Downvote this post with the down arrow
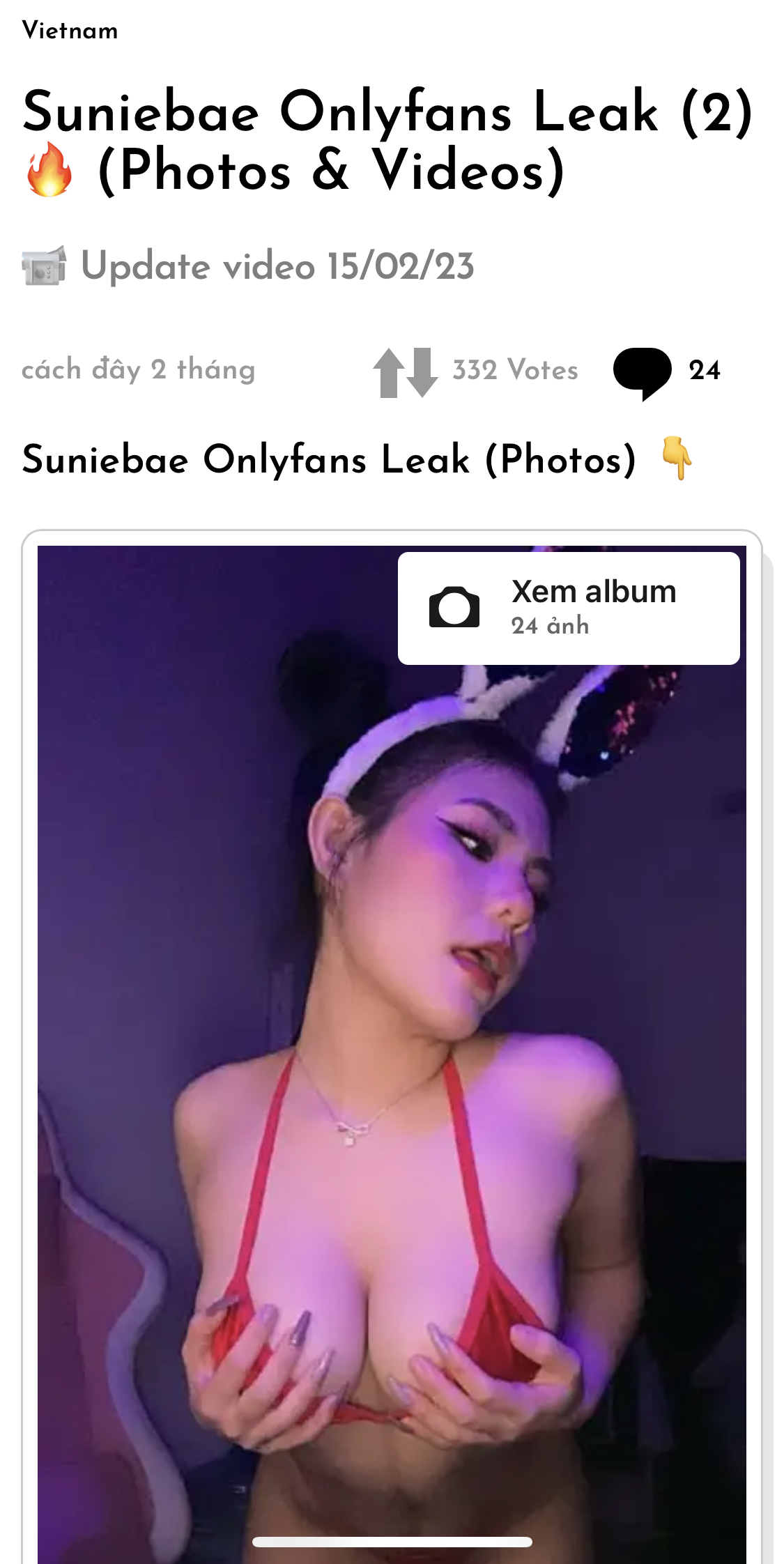Viewport: 784px width, 1564px height. coord(422,373)
